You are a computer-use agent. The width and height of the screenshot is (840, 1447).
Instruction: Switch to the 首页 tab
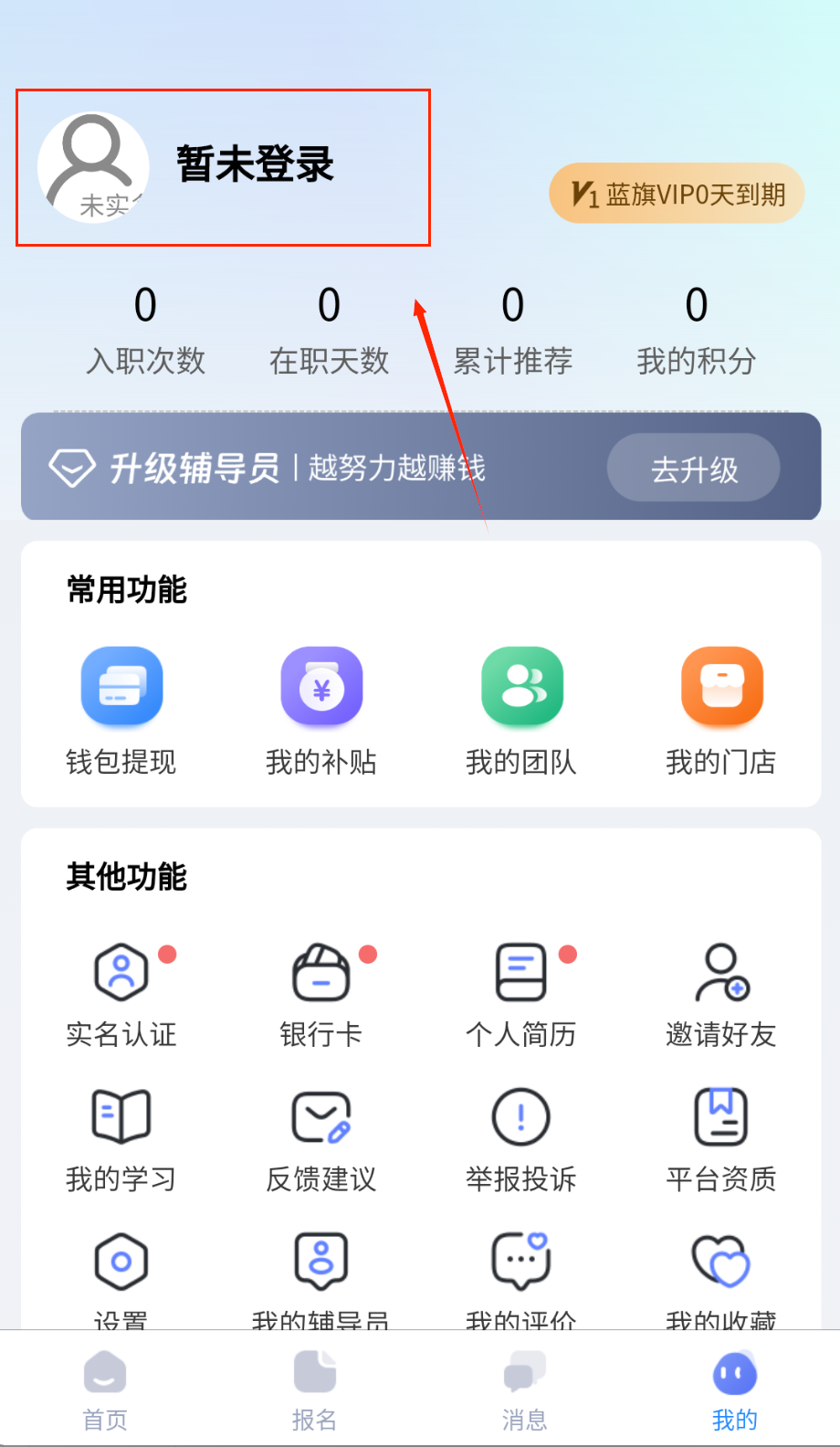[x=105, y=1390]
